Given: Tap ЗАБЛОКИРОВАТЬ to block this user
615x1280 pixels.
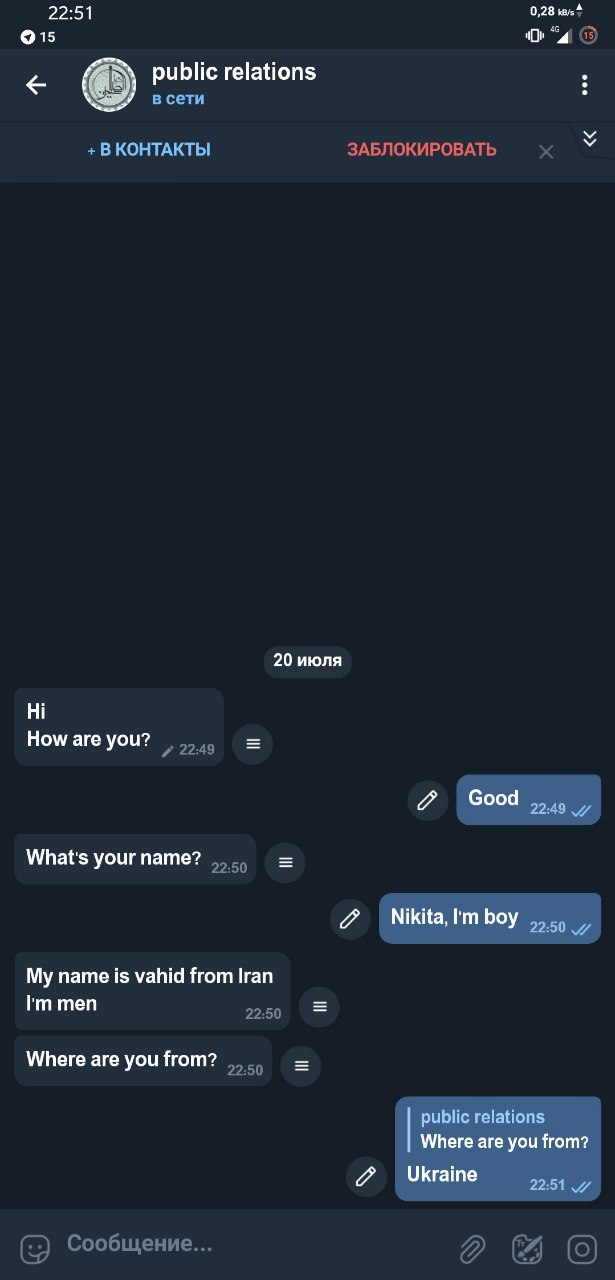Looking at the screenshot, I should tap(421, 150).
